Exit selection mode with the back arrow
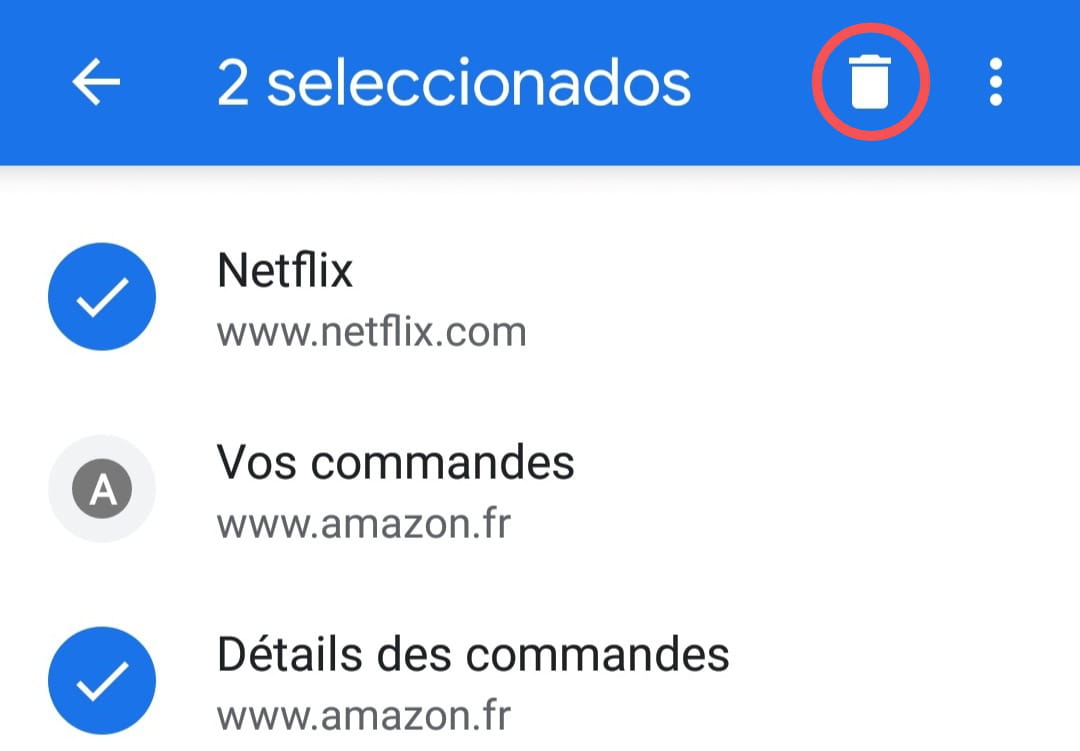The height and width of the screenshot is (751, 1080). 96,83
